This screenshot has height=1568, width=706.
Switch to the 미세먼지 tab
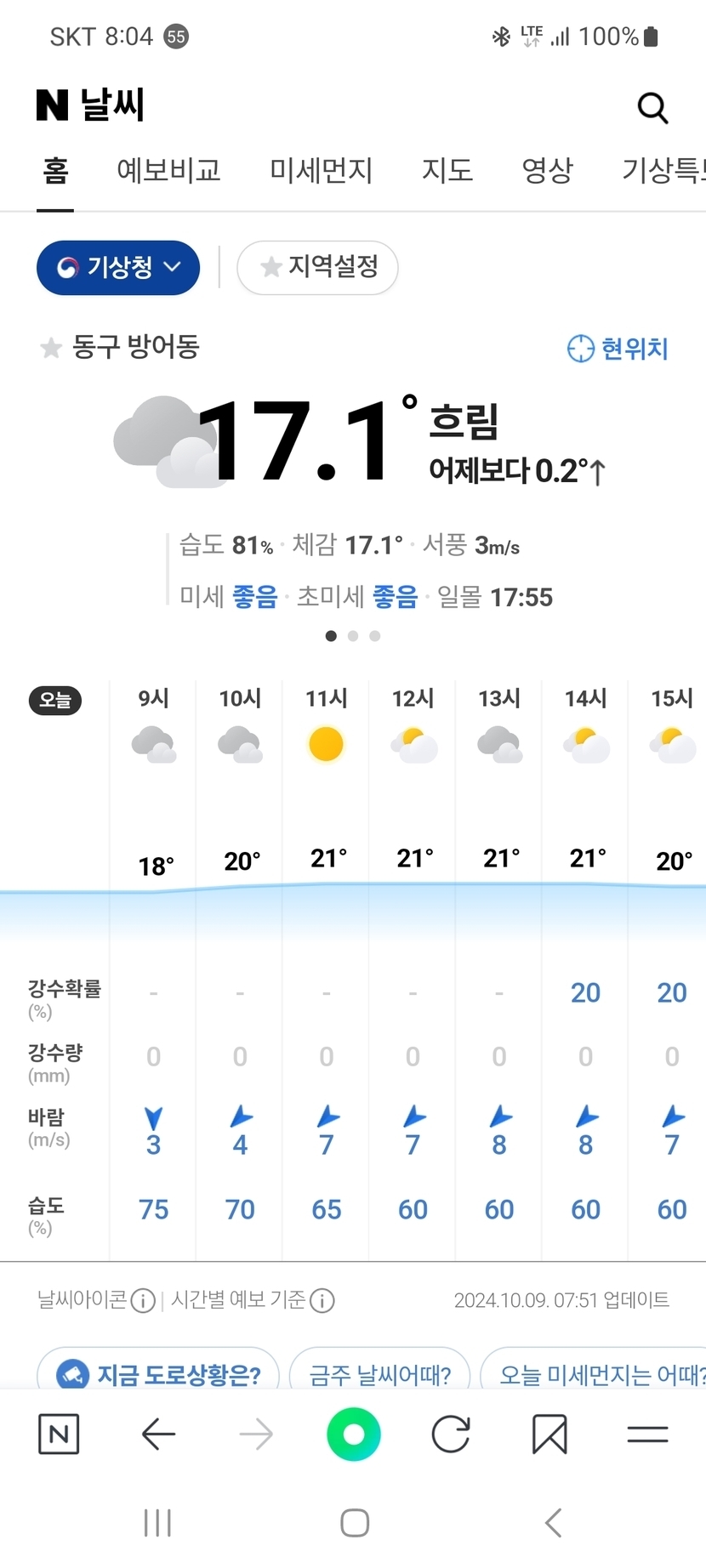(x=321, y=171)
